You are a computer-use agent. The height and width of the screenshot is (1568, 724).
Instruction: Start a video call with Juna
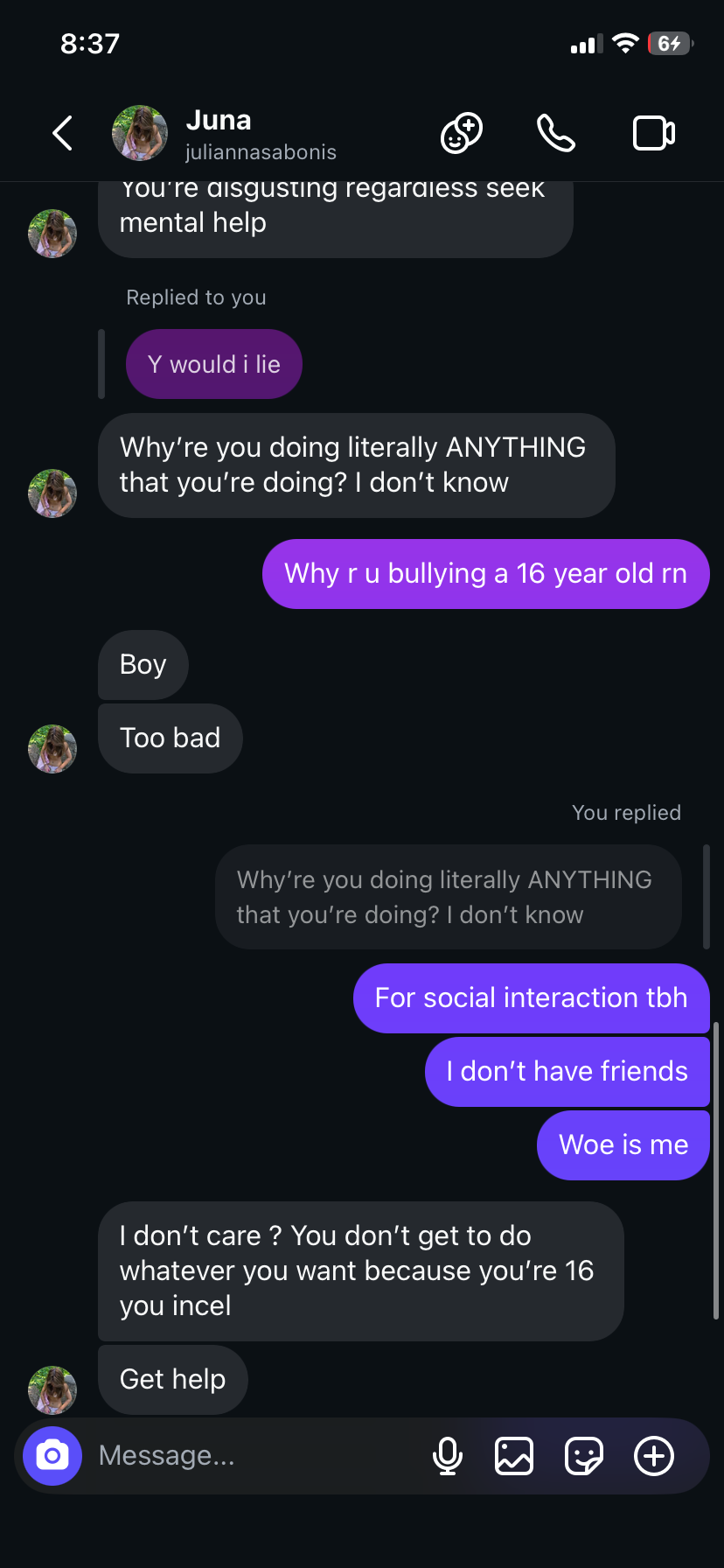[653, 134]
